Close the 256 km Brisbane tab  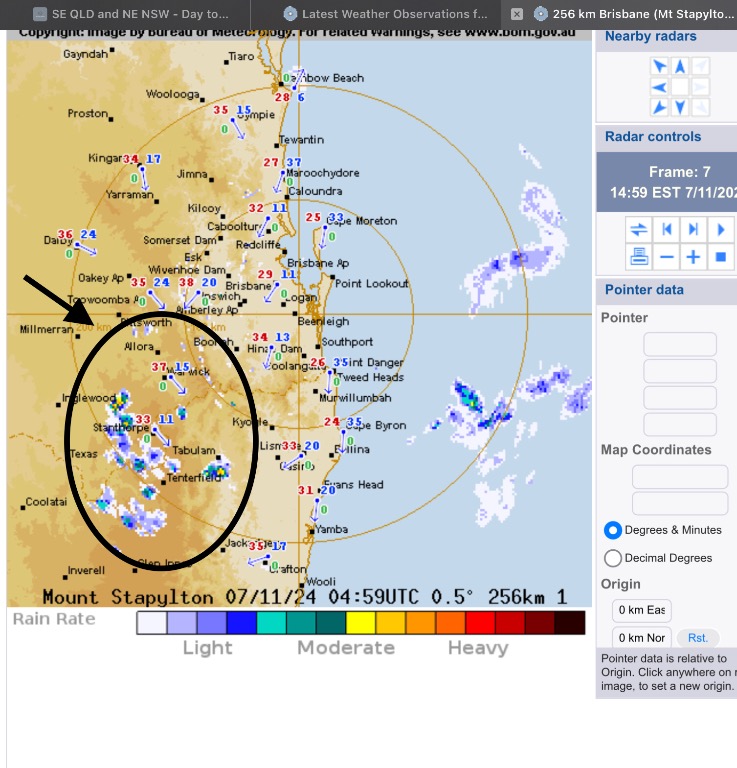pos(517,14)
